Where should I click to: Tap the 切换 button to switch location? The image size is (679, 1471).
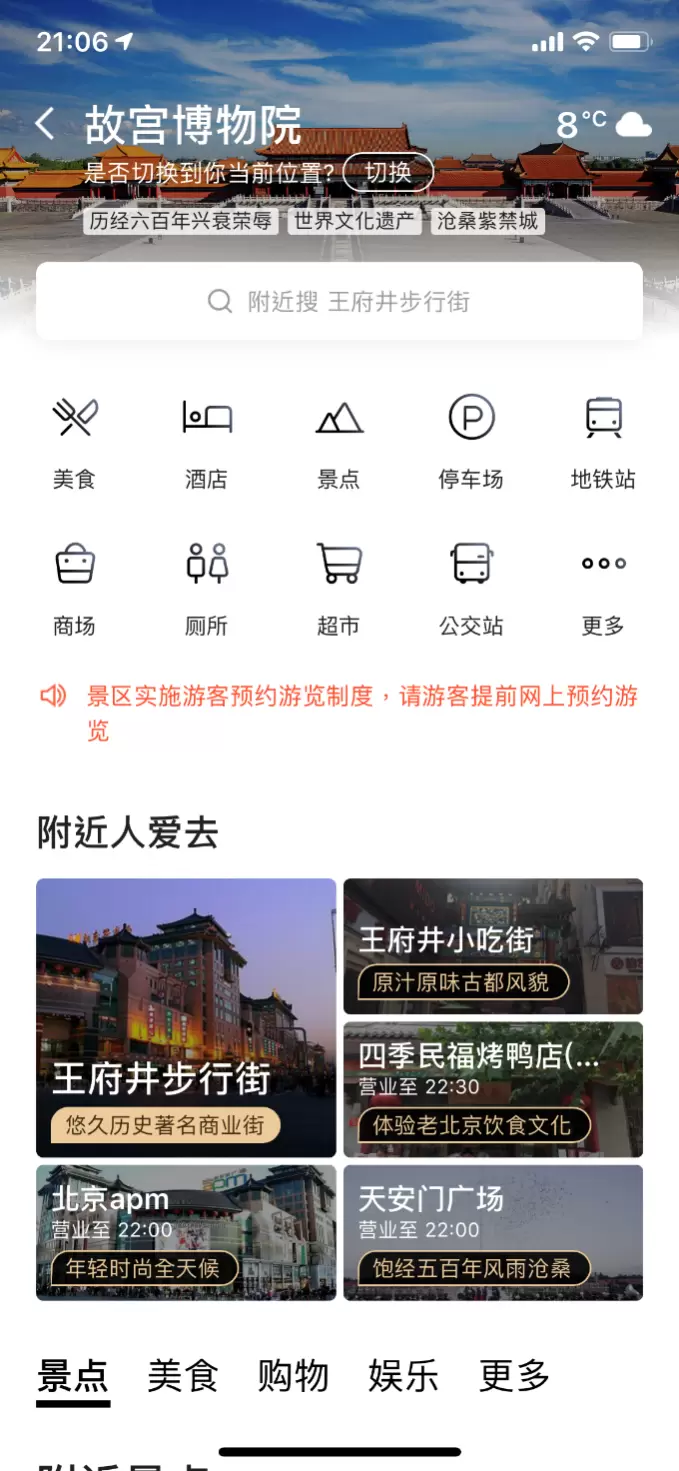pyautogui.click(x=388, y=173)
